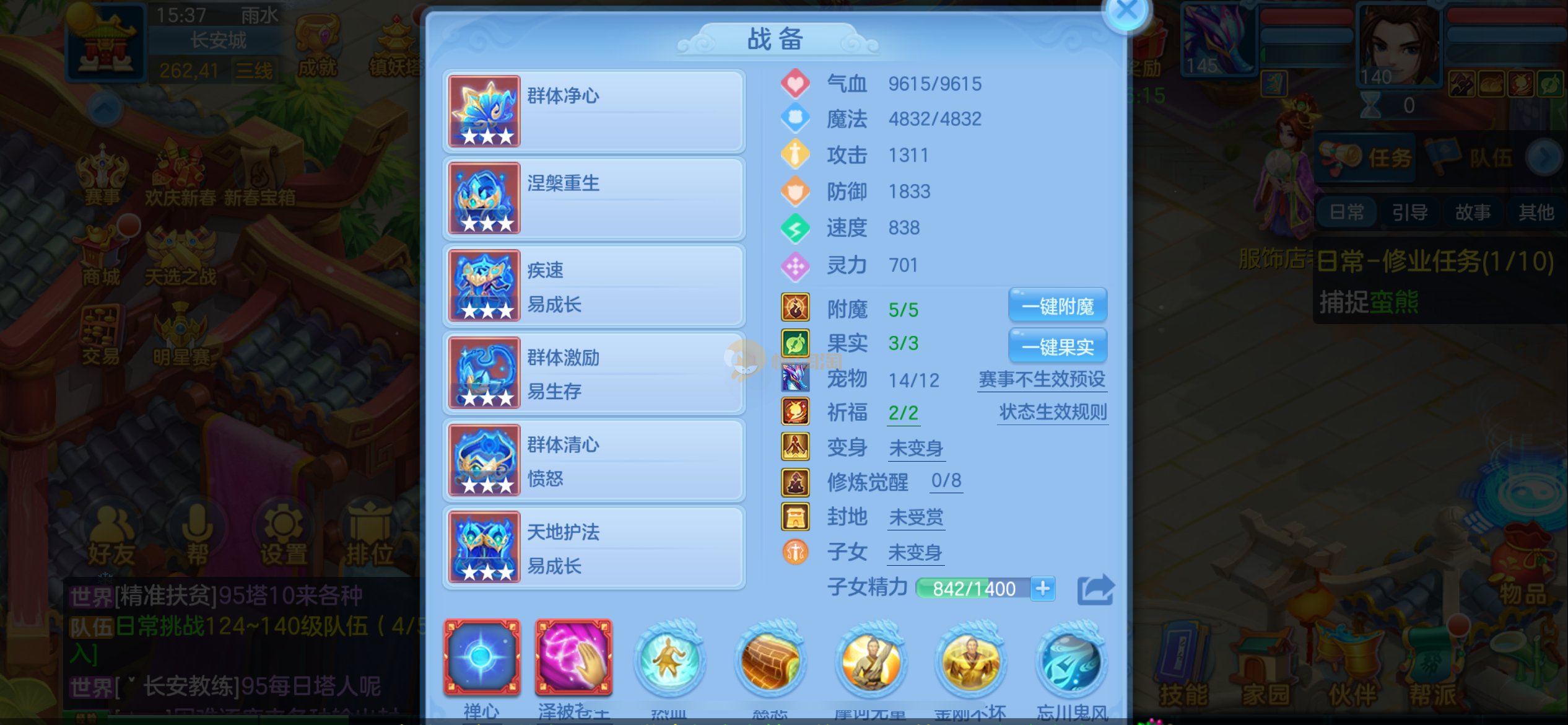Open 修炼觉醒 0/8 link
1568x725 pixels.
[x=946, y=481]
